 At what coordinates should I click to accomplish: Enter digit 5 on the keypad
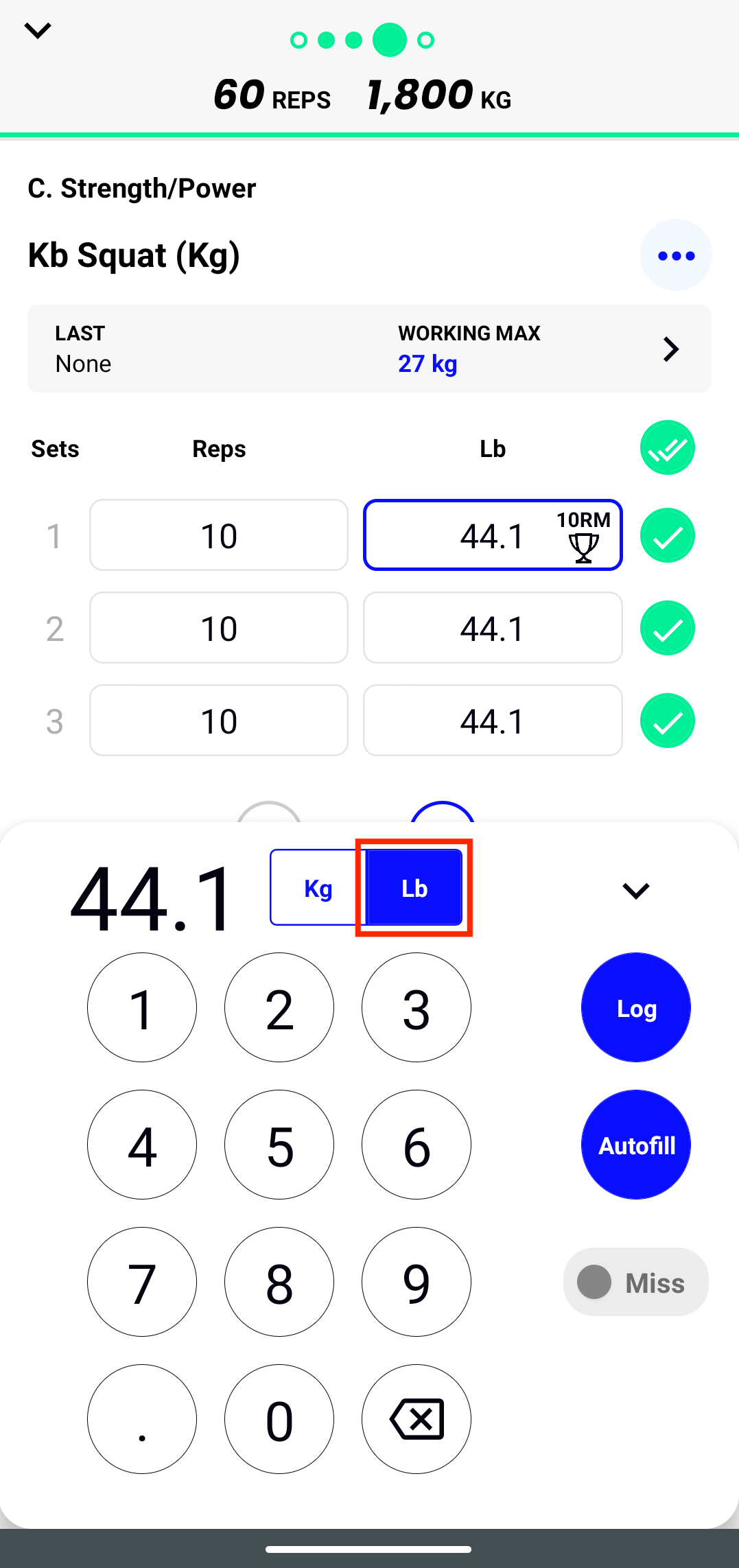click(x=279, y=1145)
